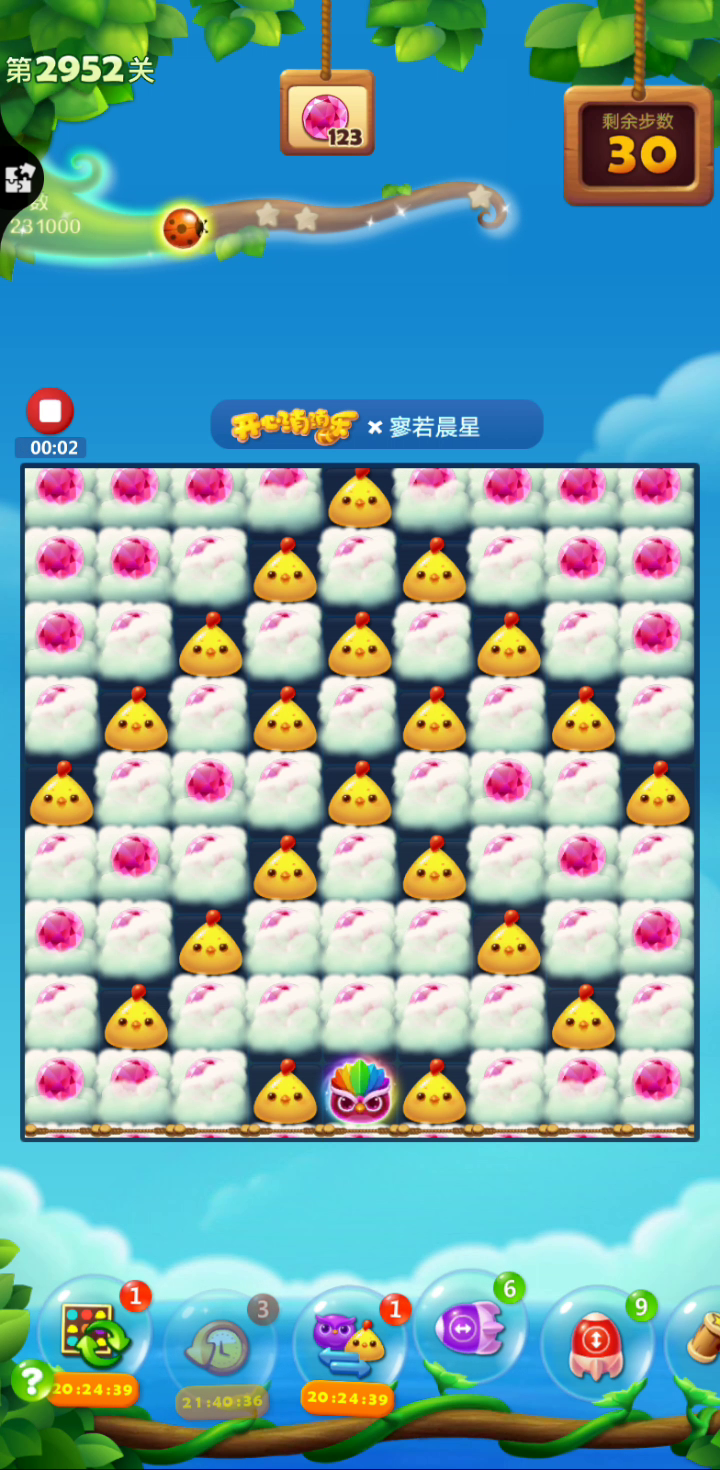720x1470 pixels.
Task: Select the red vertical rocket booster
Action: 597,1342
